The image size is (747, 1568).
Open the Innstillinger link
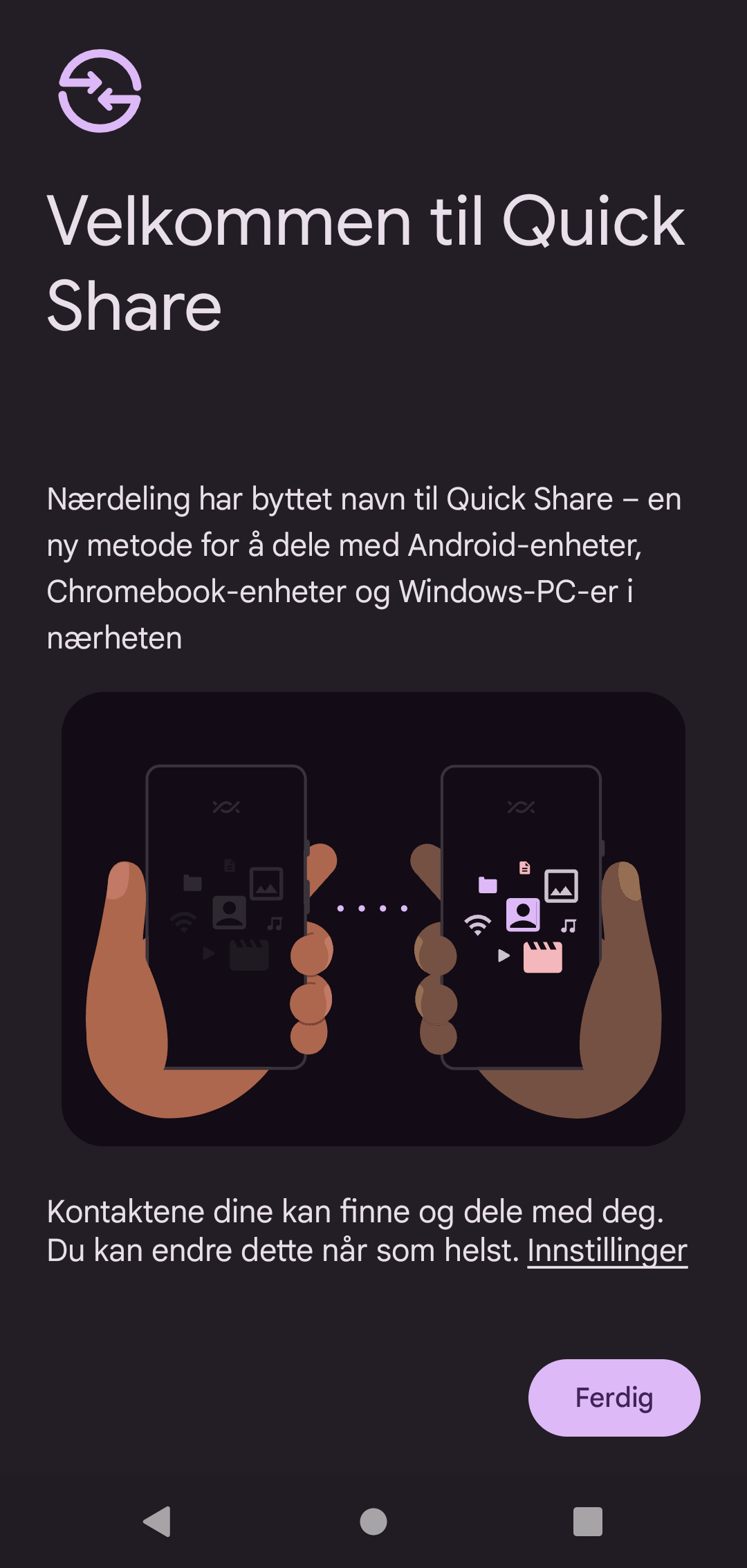coord(607,1251)
